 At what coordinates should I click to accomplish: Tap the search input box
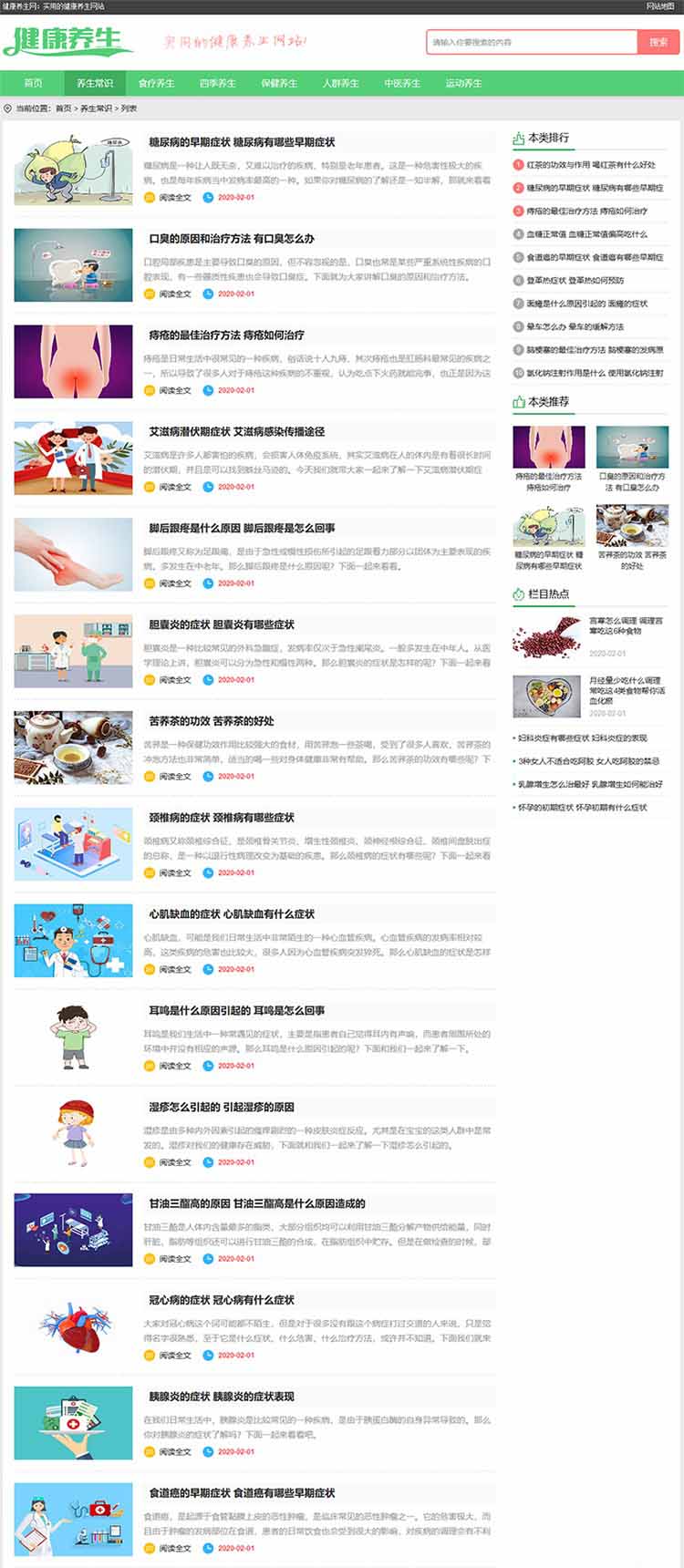coord(531,42)
